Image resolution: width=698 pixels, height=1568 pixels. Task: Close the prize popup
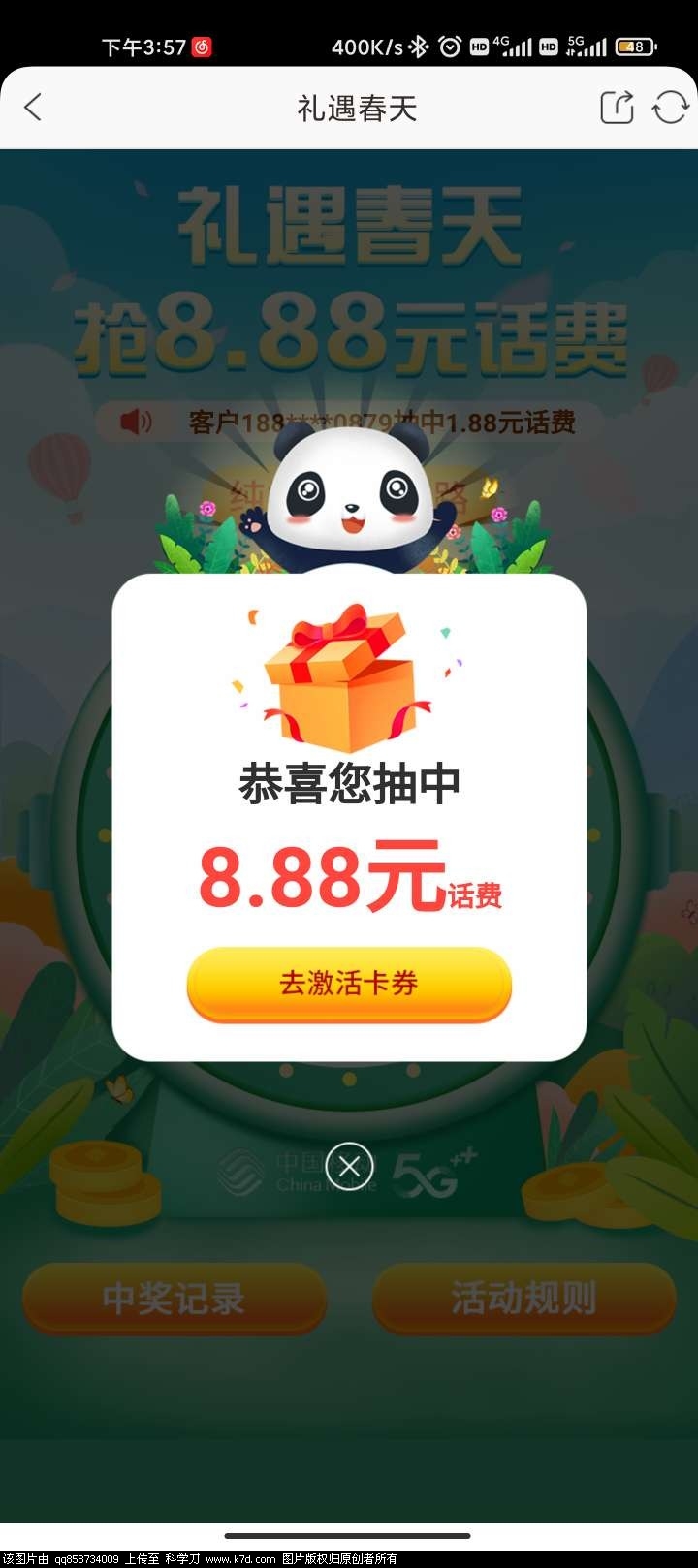point(349,1166)
